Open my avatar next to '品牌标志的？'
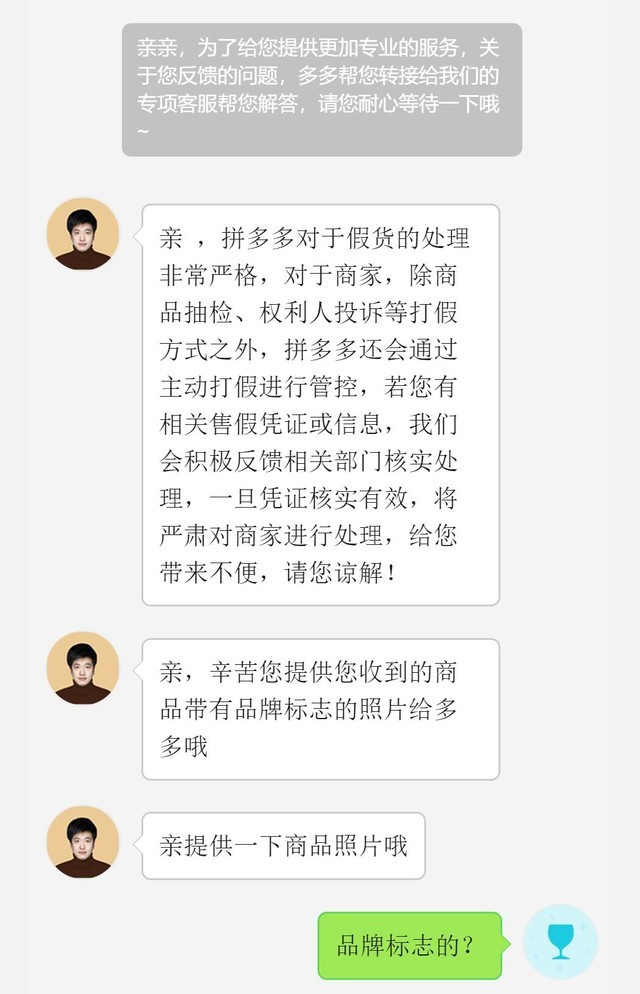 click(560, 942)
